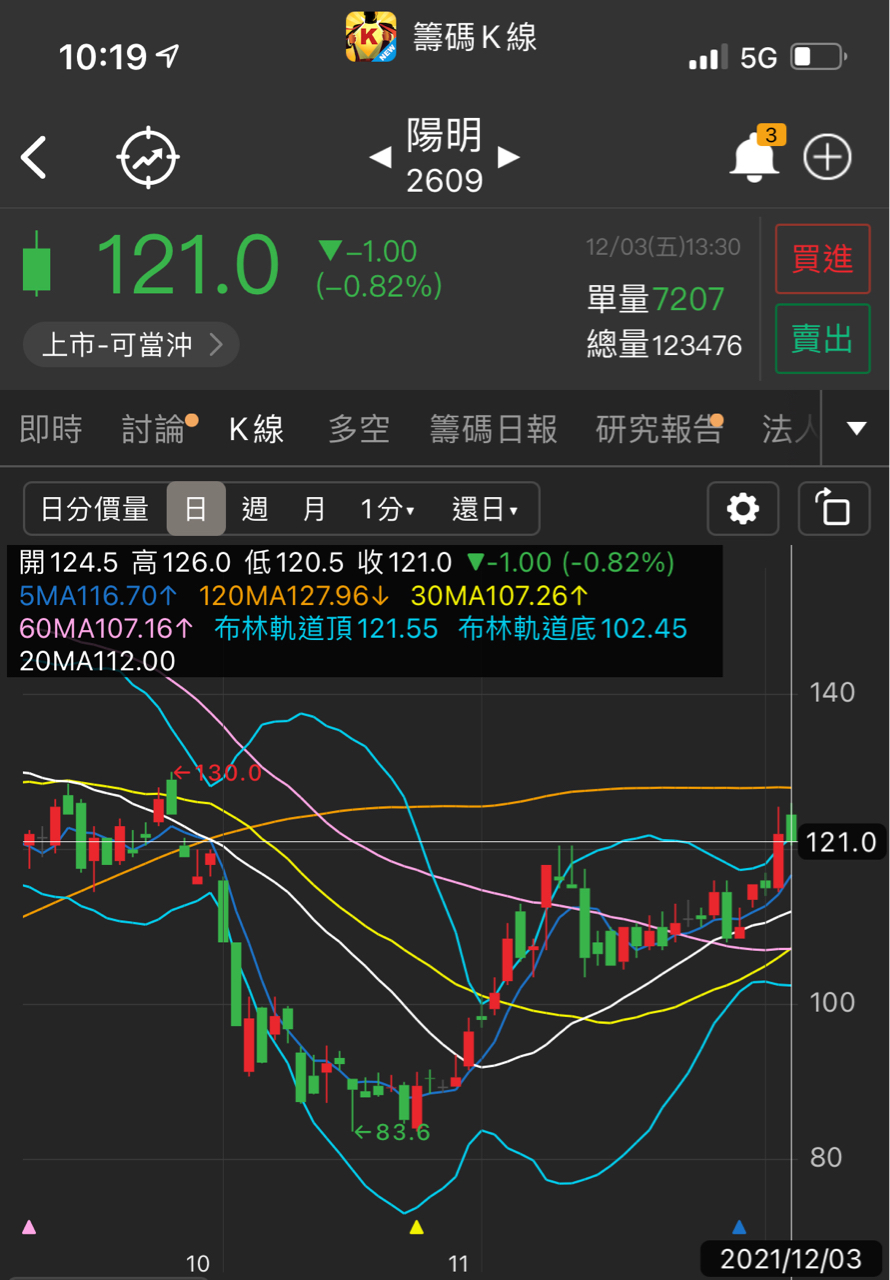The image size is (890, 1280).
Task: Expand the tab list dropdown arrow
Action: pyautogui.click(x=856, y=430)
